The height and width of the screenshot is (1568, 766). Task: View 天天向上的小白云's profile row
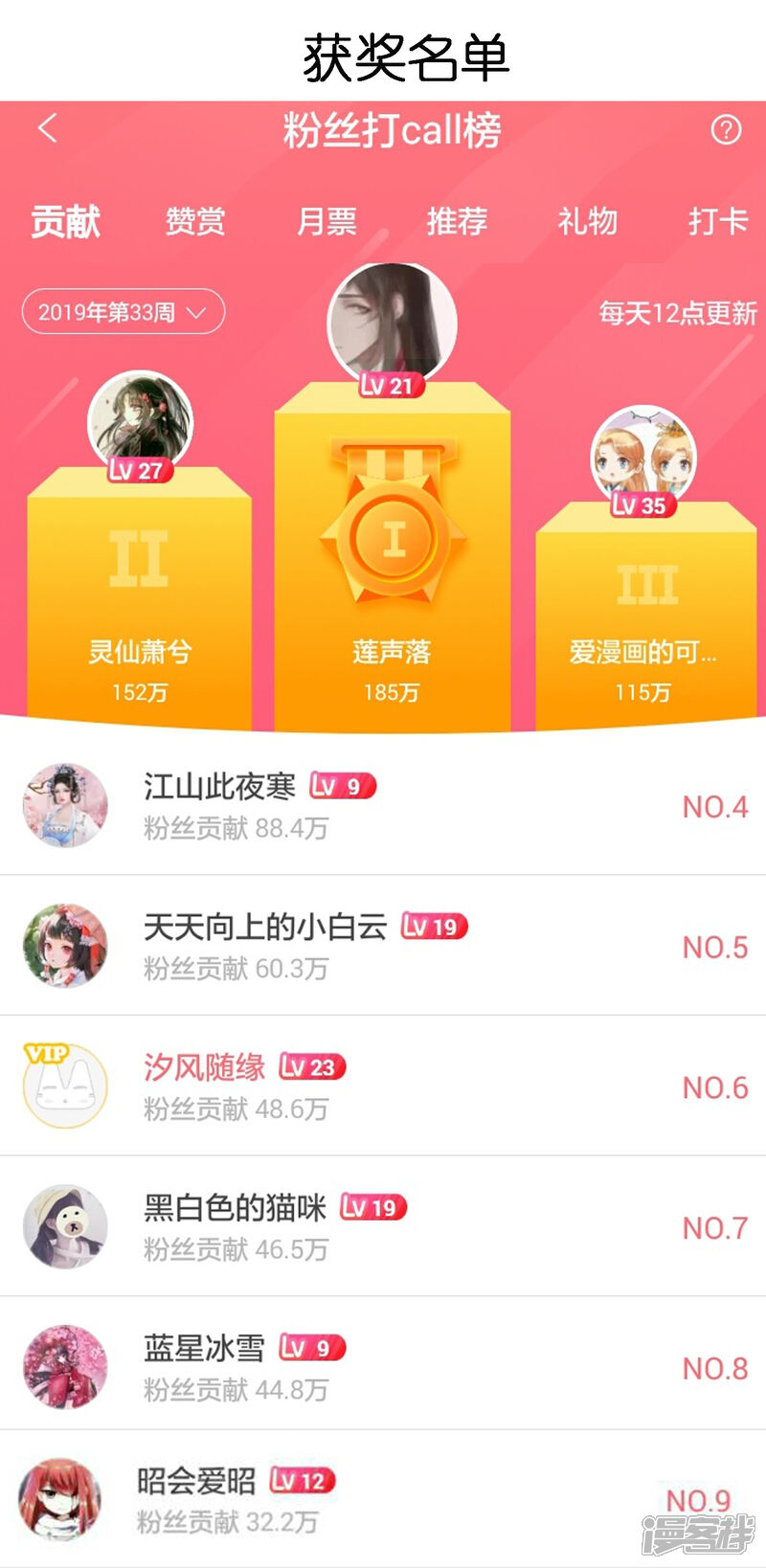[383, 946]
